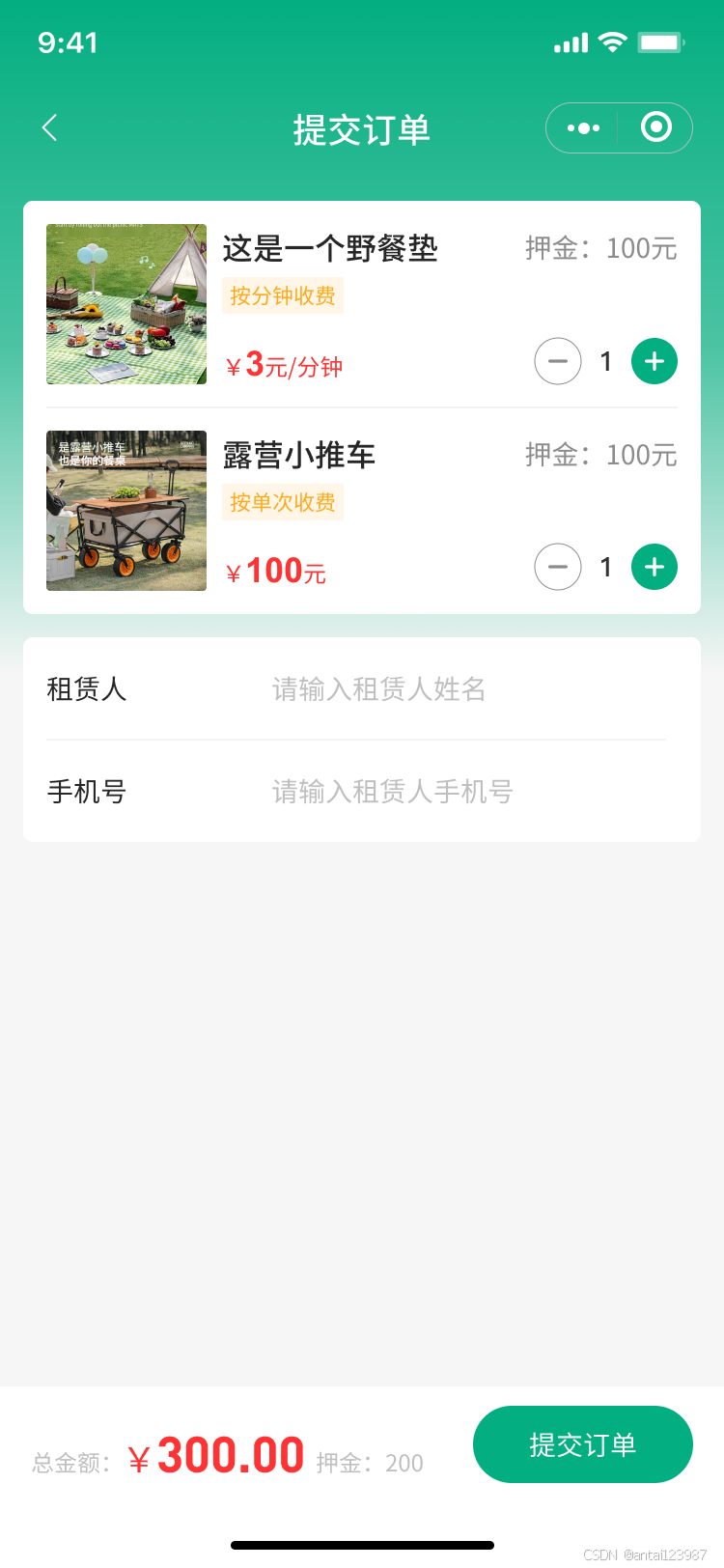724x1568 pixels.
Task: Select the 按分钟收费 pricing tag
Action: pos(282,295)
